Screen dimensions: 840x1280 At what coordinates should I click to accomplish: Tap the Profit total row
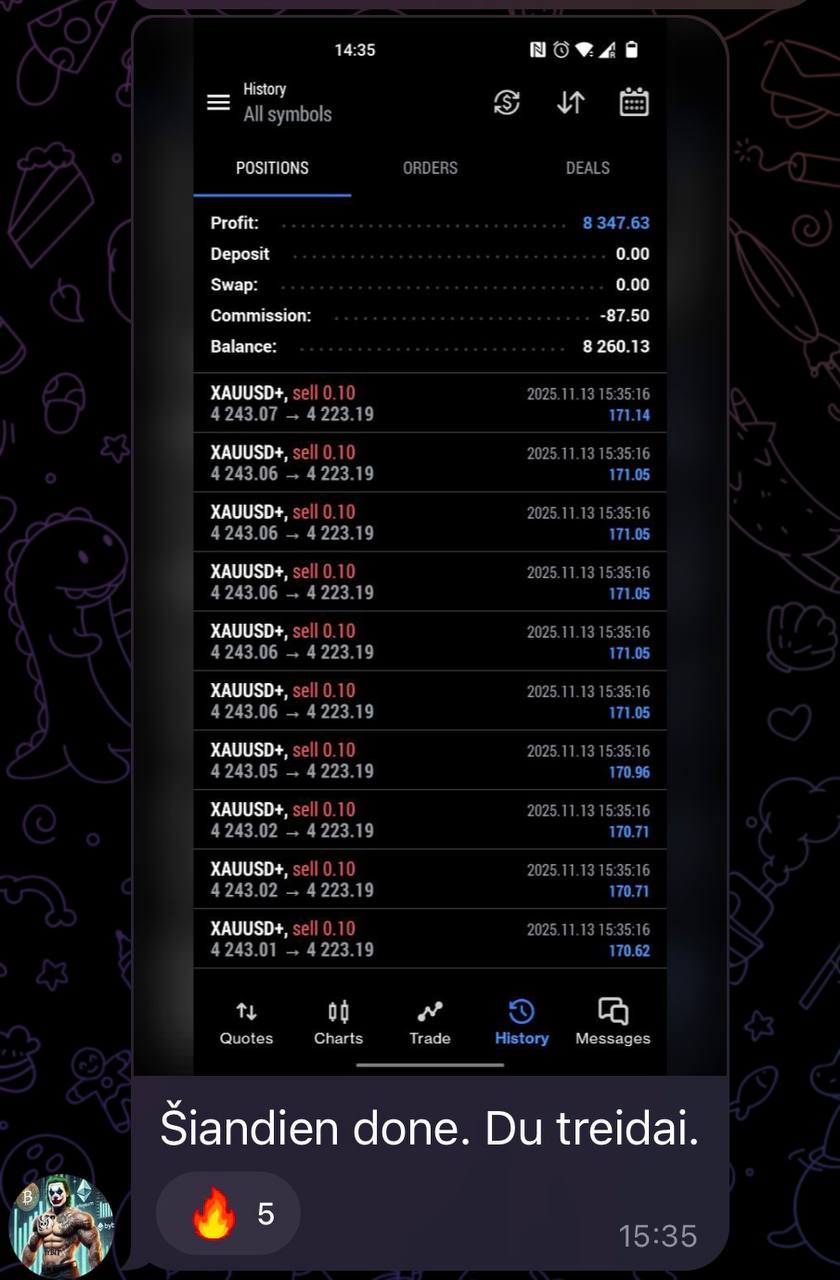tap(430, 223)
